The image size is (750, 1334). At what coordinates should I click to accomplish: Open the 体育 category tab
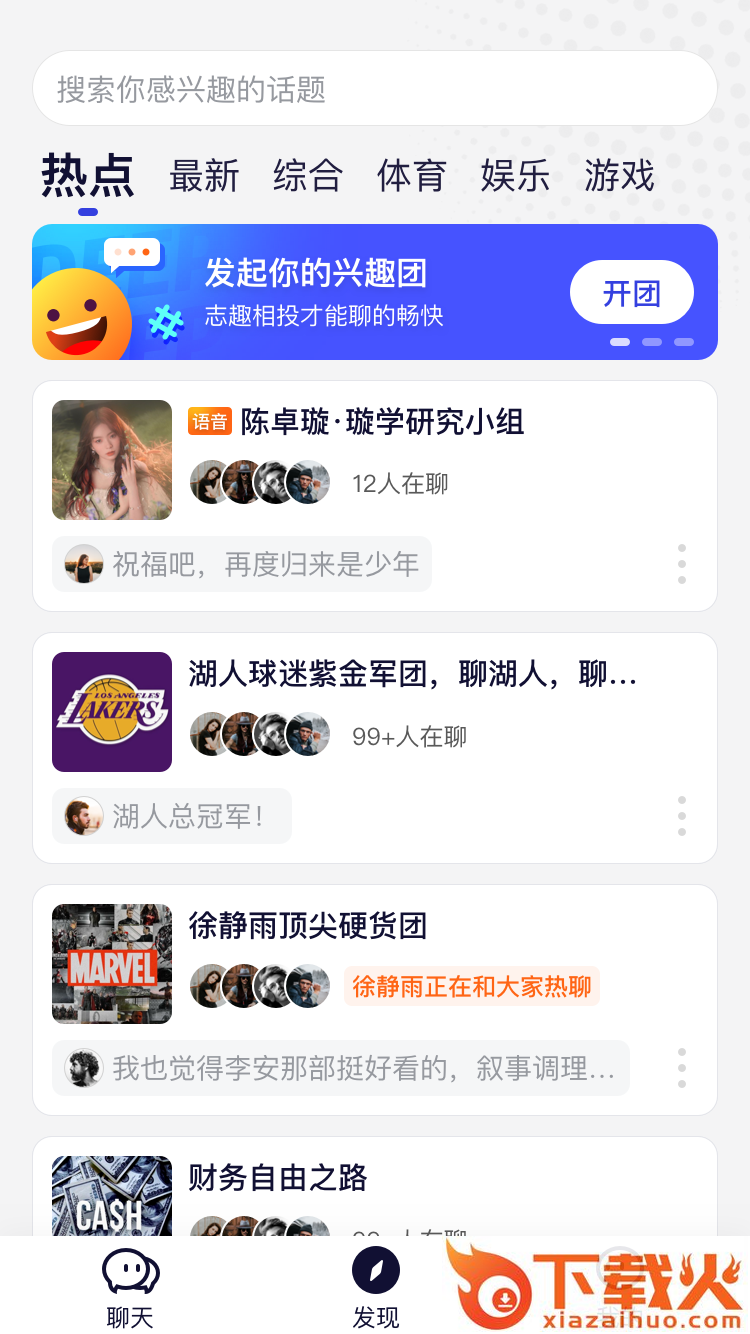click(412, 176)
